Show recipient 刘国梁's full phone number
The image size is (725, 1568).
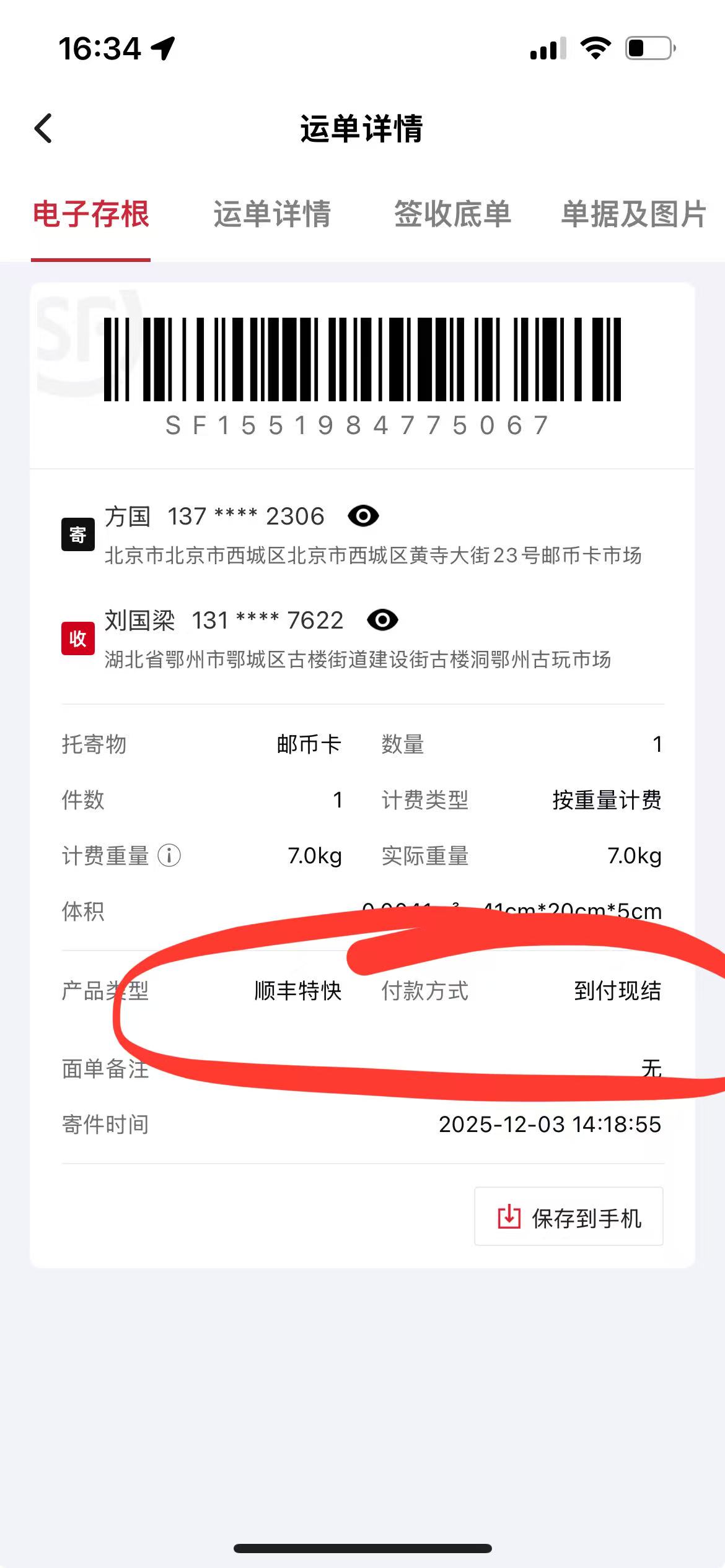[x=382, y=620]
